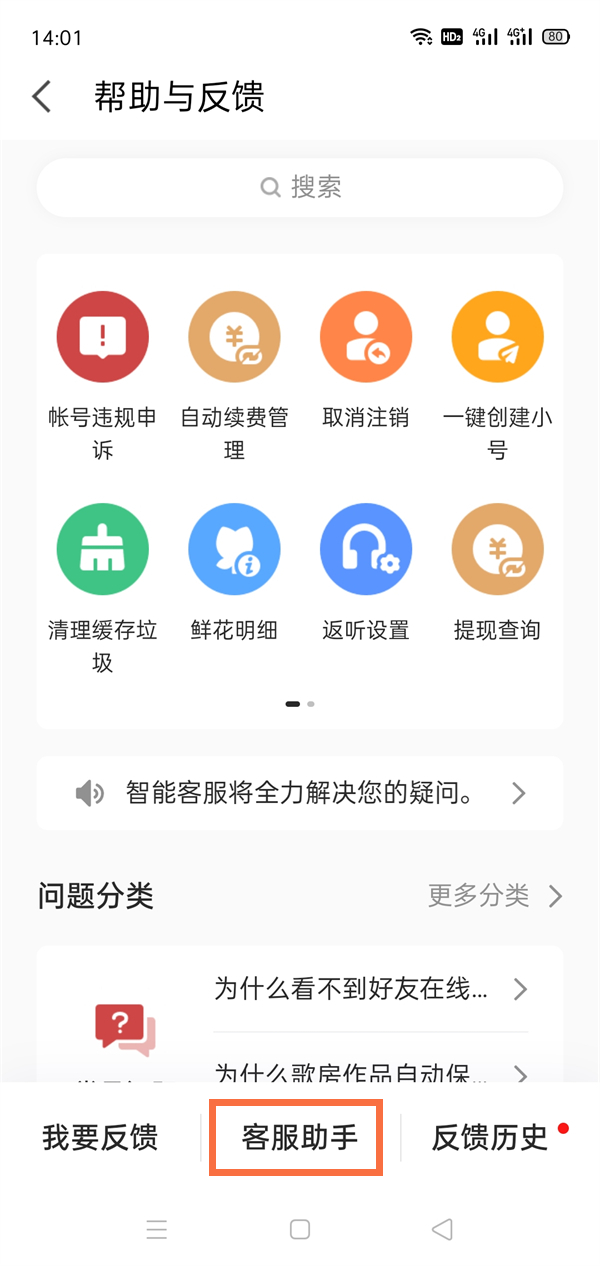Open system recent apps menu
Screen dimensions: 600x1266
point(156,1229)
